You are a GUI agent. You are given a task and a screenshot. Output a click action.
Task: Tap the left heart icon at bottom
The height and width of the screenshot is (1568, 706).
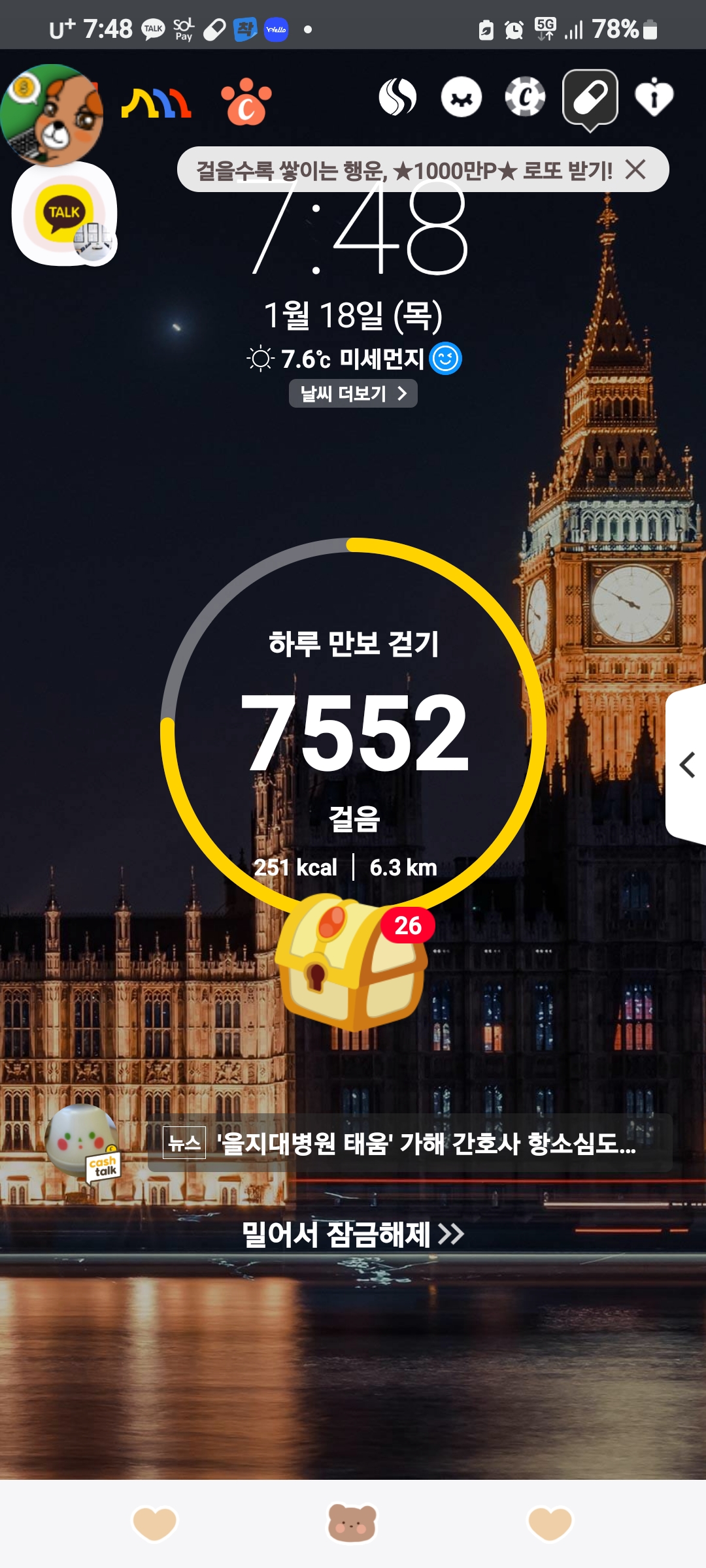pyautogui.click(x=154, y=1524)
